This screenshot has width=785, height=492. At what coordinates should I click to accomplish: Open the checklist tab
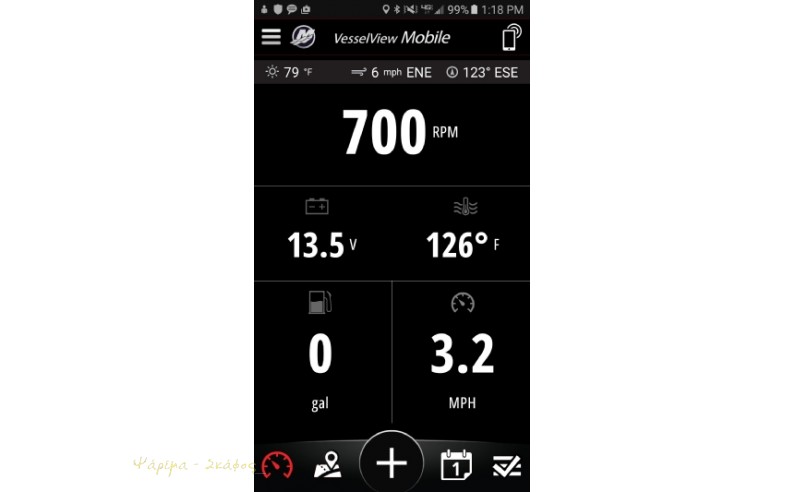click(507, 465)
